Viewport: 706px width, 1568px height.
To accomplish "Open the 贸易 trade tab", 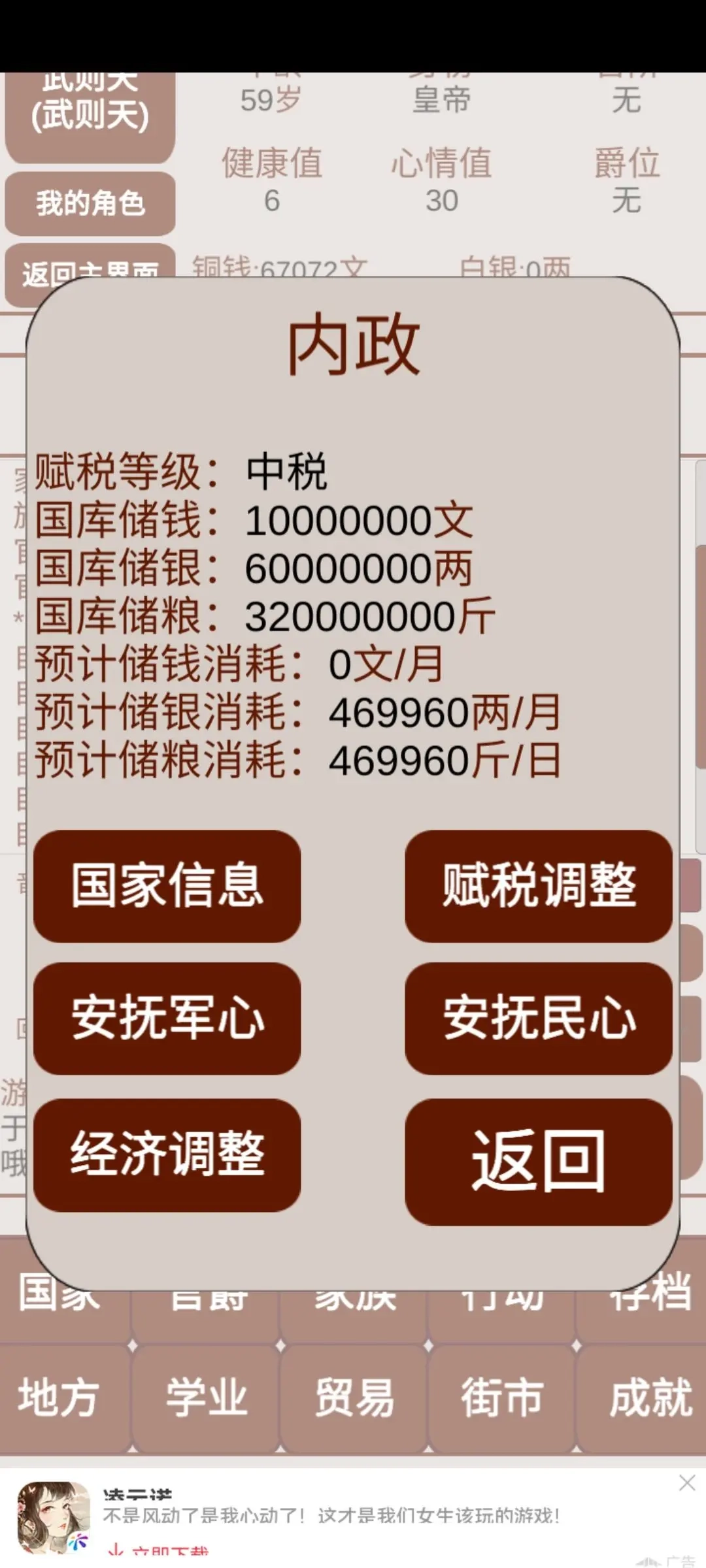I will pos(354,1398).
